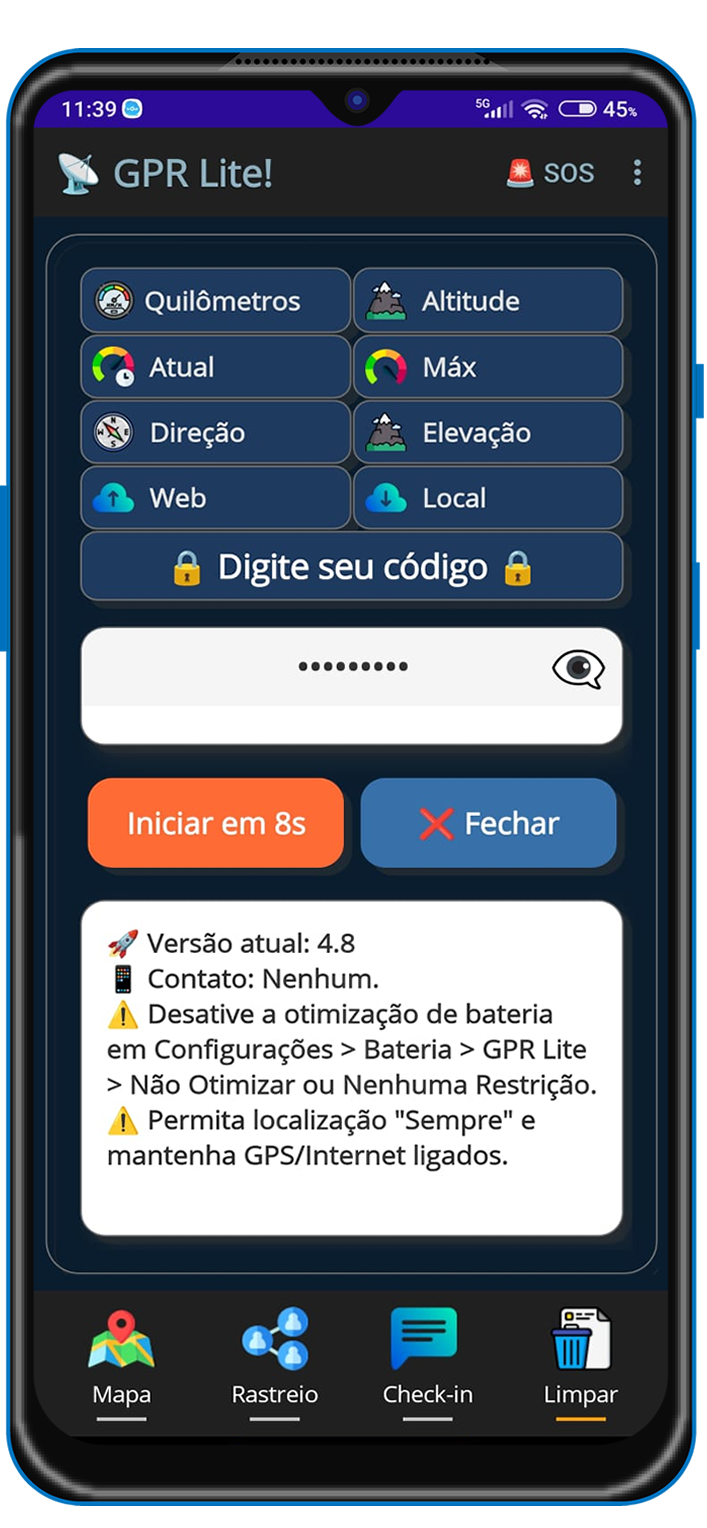707x1528 pixels.
Task: Tap the Altitude tile
Action: 488,301
